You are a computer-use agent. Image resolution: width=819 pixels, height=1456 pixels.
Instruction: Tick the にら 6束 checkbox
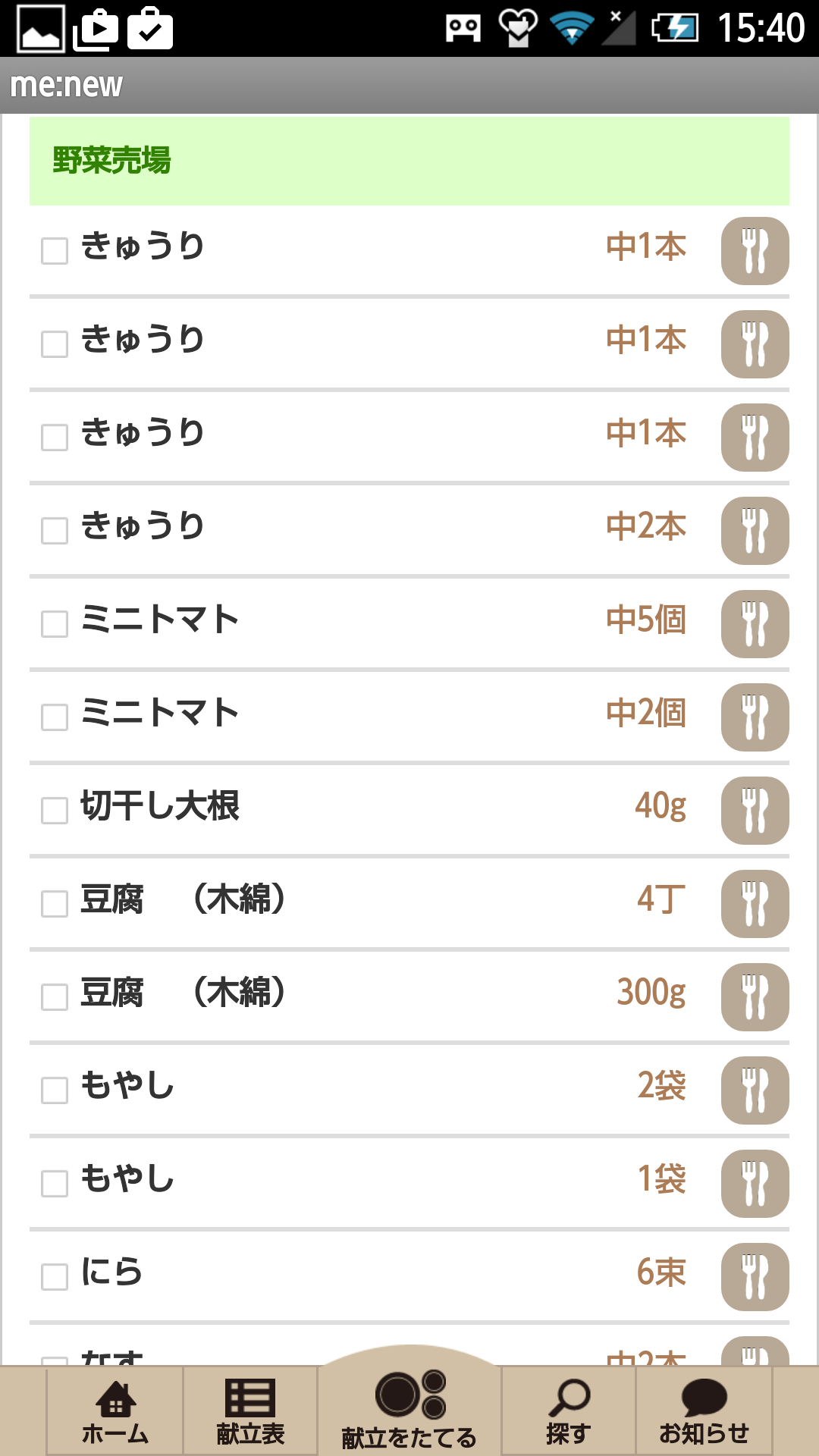click(55, 1276)
